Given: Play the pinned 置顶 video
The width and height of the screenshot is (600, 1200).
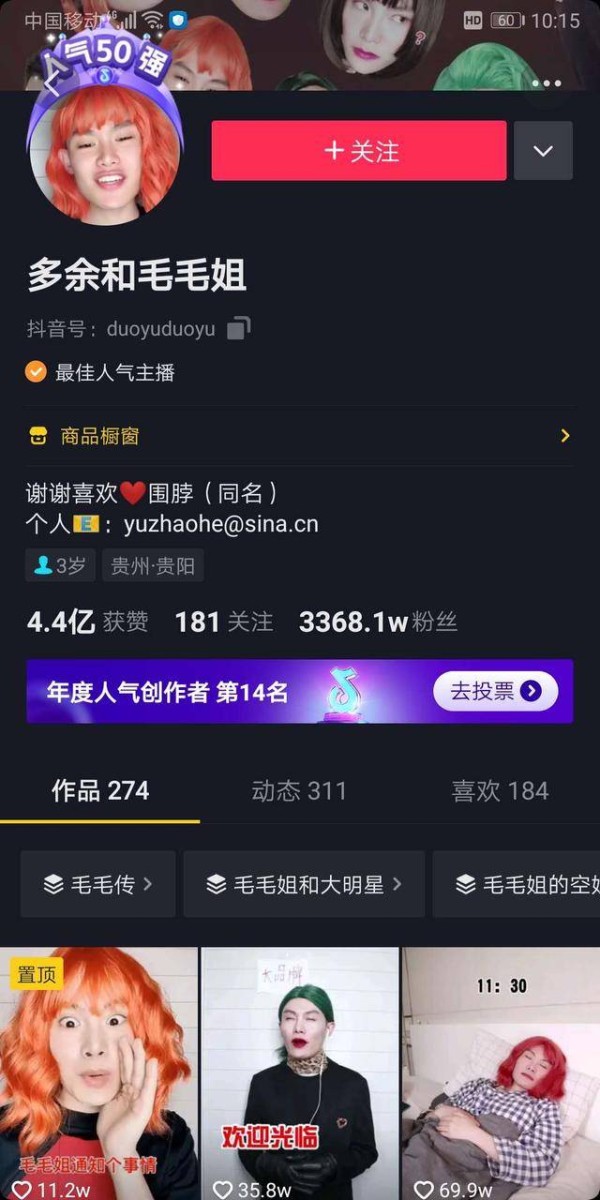Looking at the screenshot, I should click(98, 1070).
